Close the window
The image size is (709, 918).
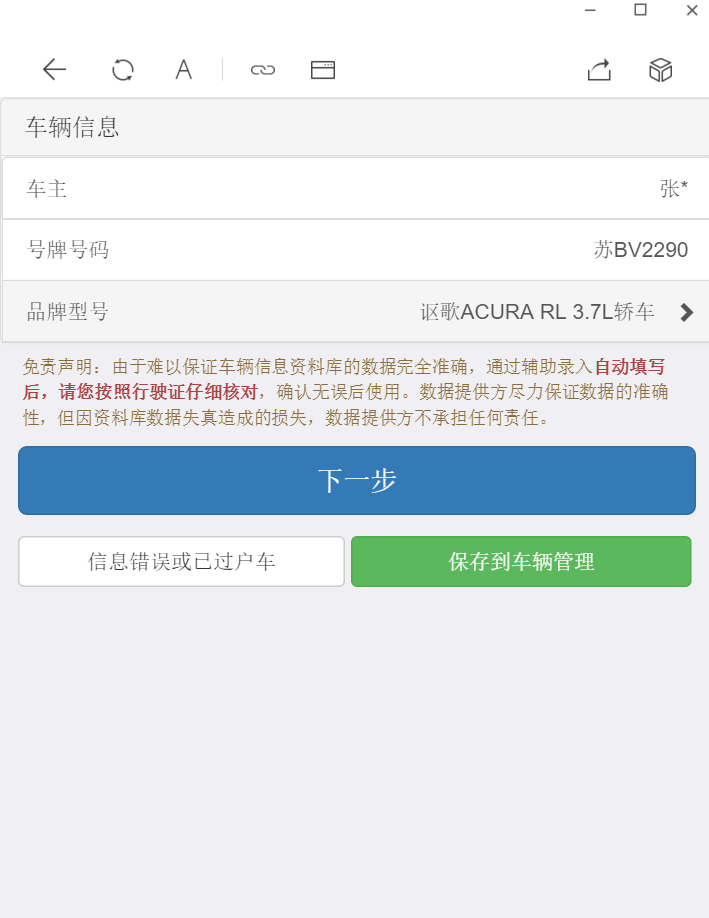[x=691, y=10]
